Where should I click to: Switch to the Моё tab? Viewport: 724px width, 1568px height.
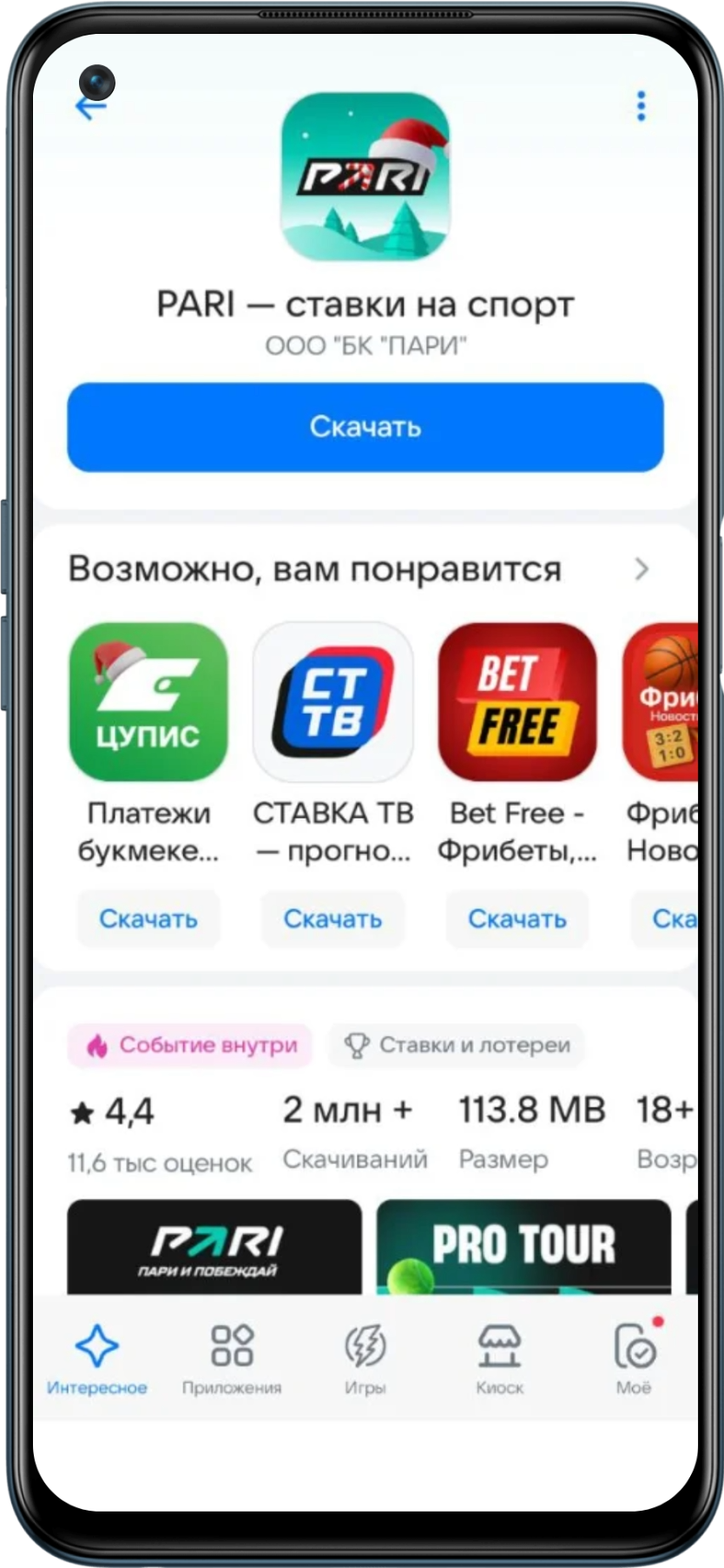[x=635, y=1359]
